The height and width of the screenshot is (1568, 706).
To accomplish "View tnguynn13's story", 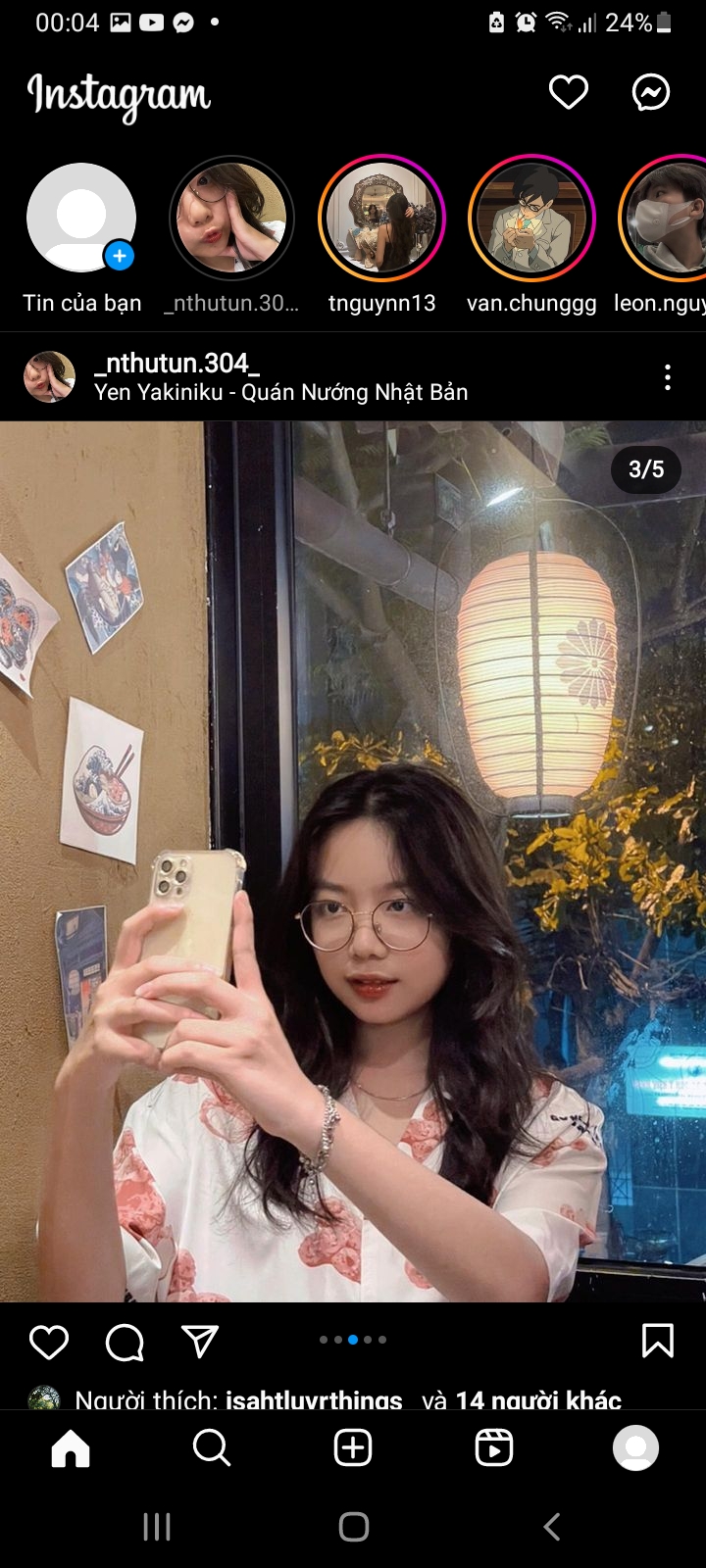I will (381, 218).
